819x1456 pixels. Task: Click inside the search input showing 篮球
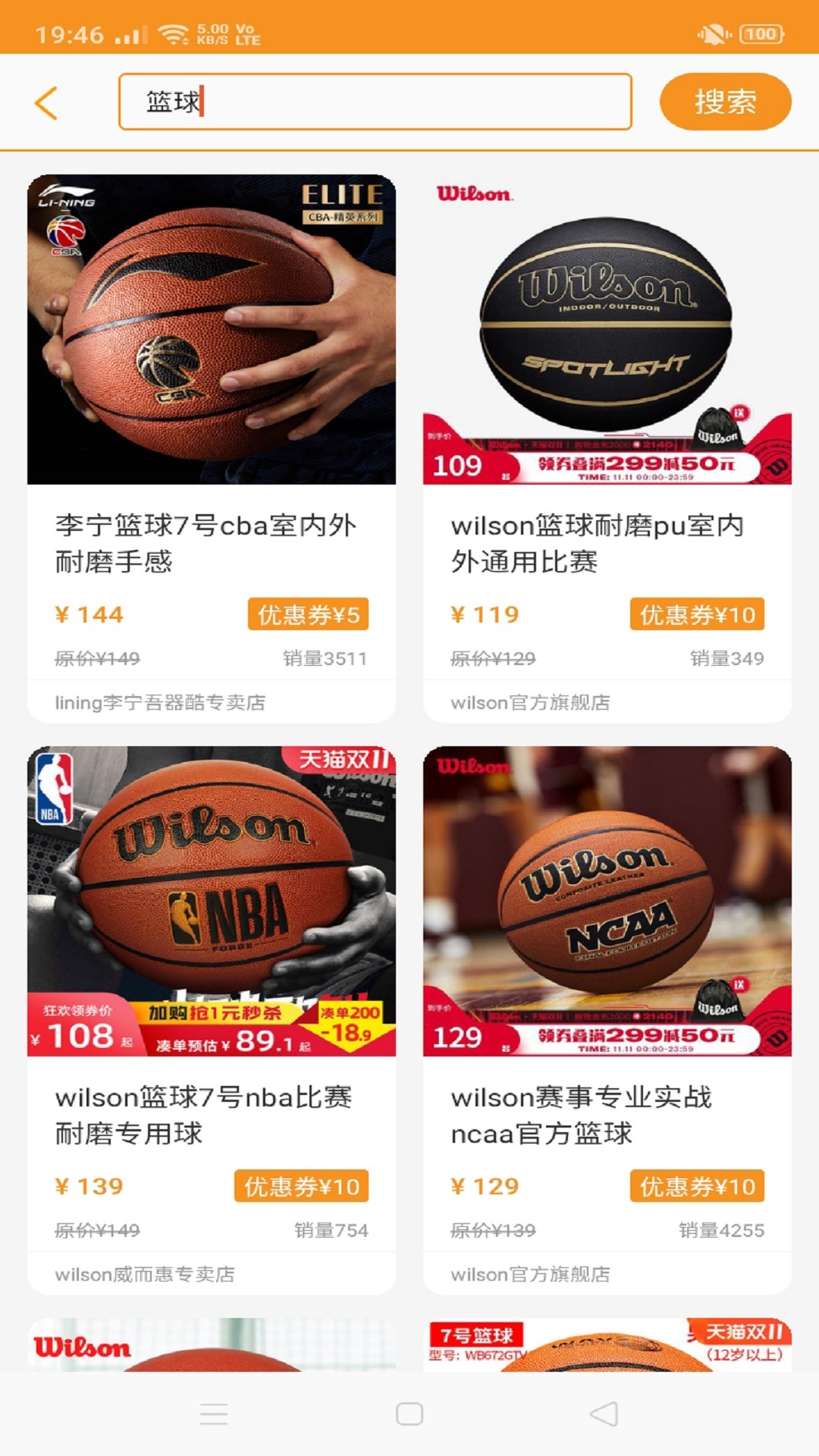[375, 103]
